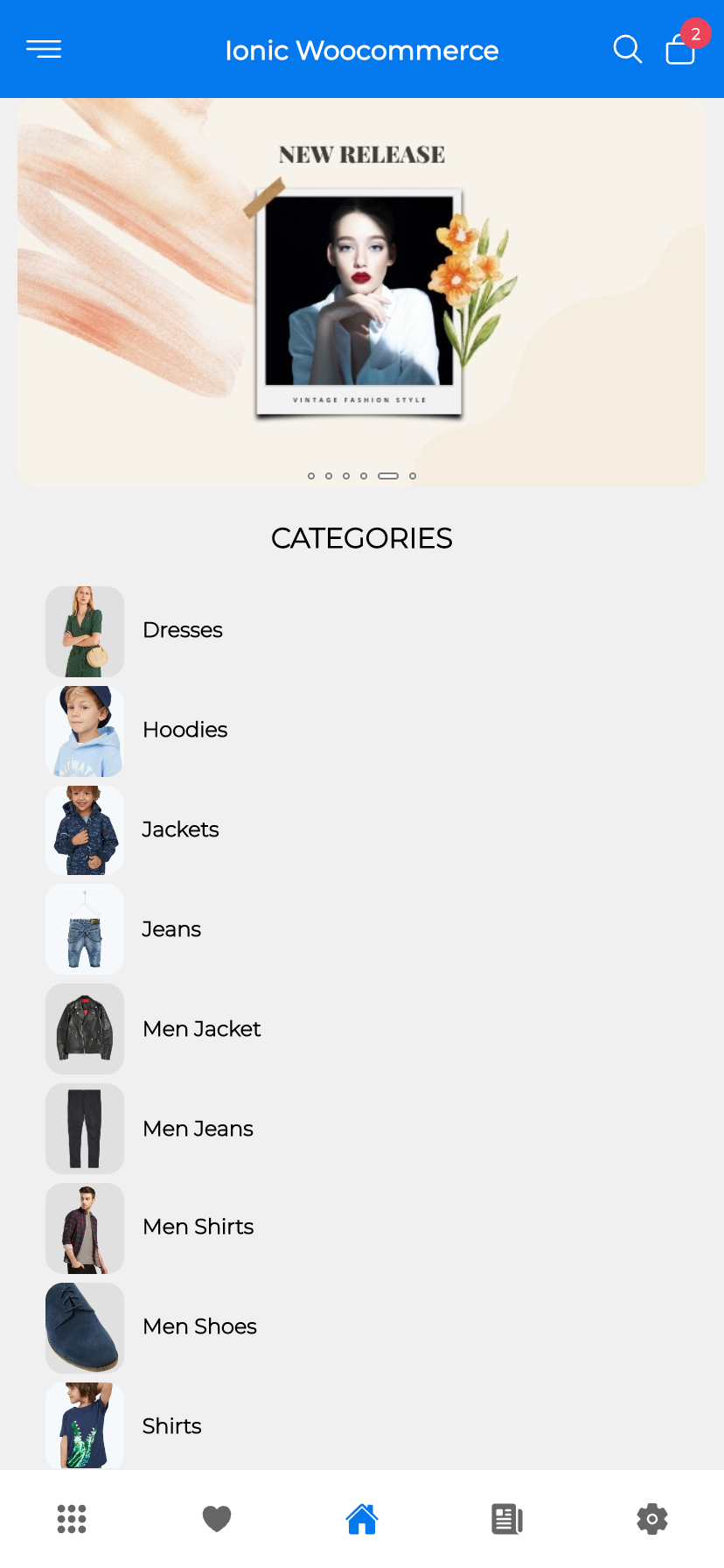
Task: Open the side drawer menu
Action: 44,49
